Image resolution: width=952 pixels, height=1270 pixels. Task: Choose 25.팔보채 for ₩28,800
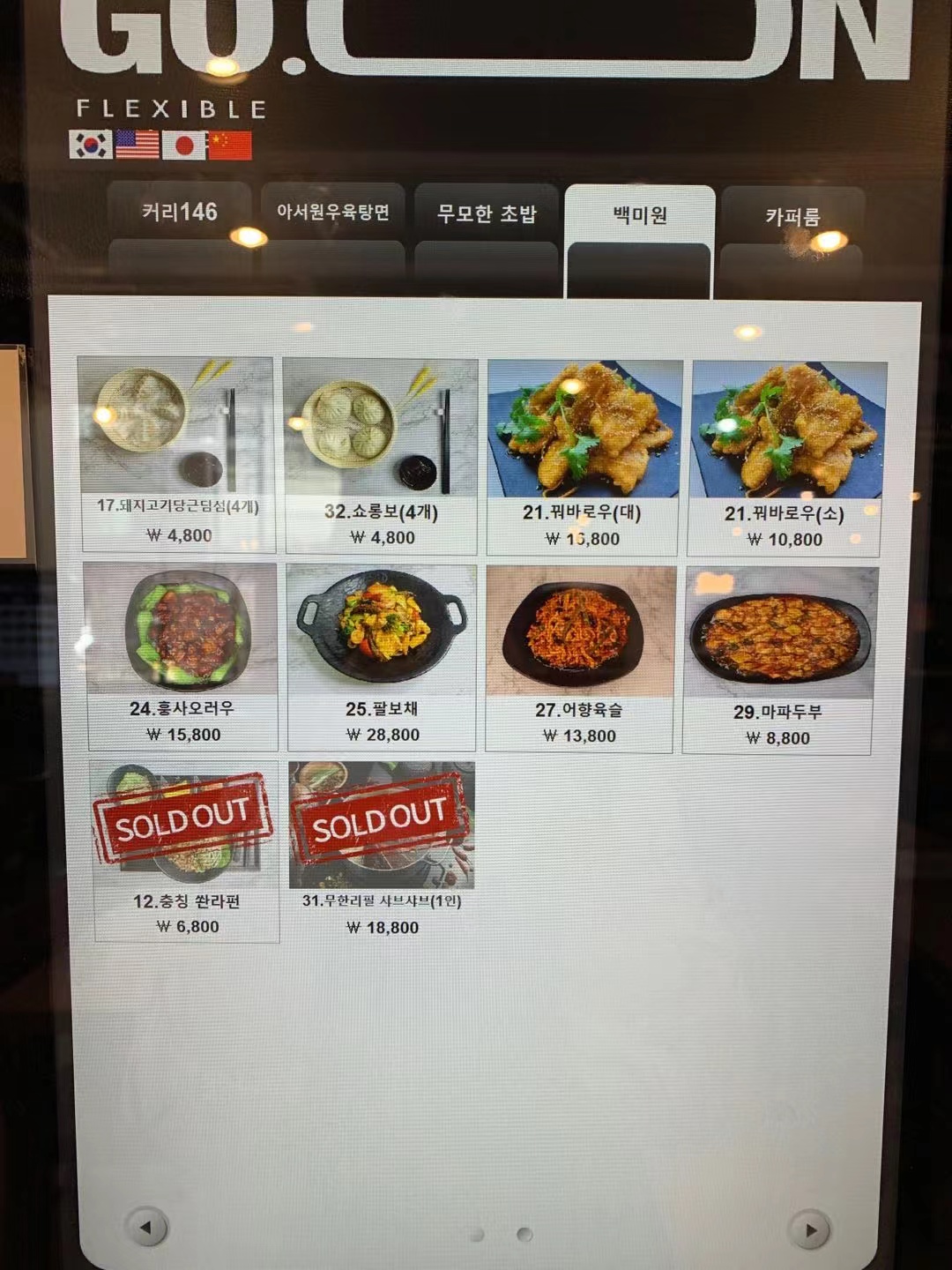[382, 657]
